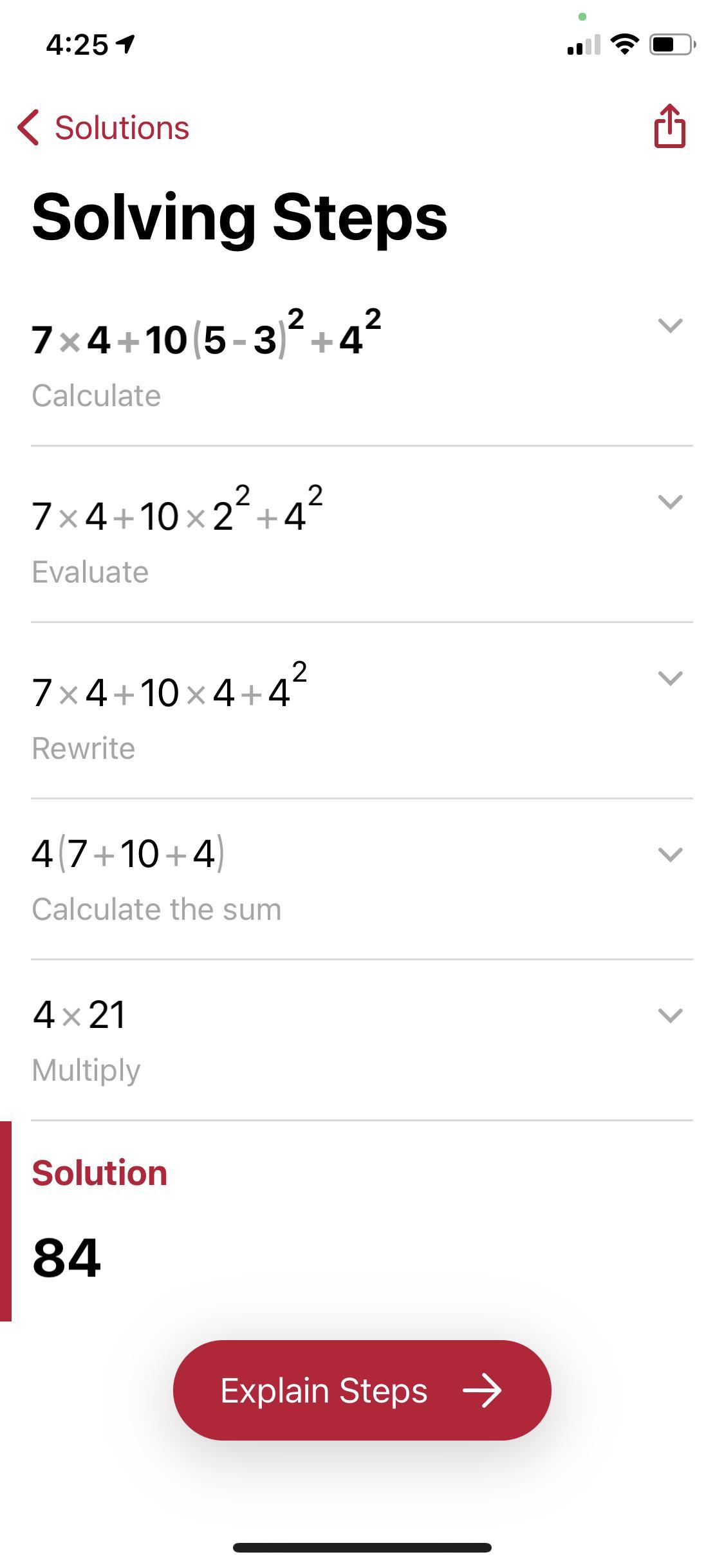The width and height of the screenshot is (724, 1568).
Task: Expand the Calculate step
Action: coord(670,325)
